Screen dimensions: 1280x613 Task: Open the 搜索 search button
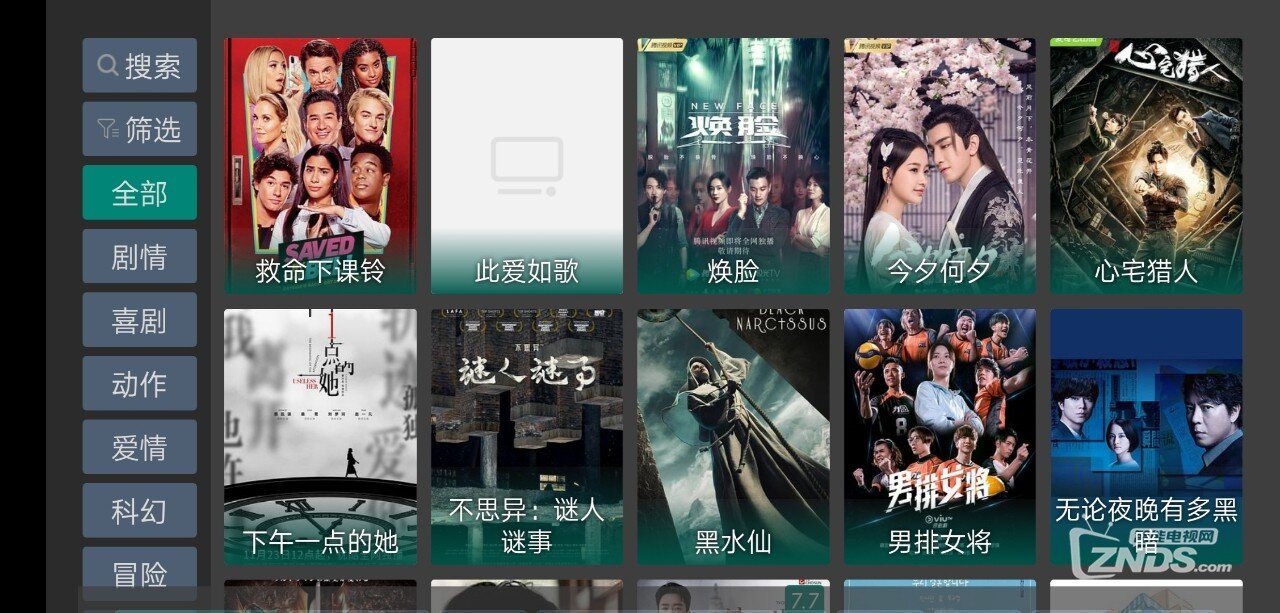[139, 66]
